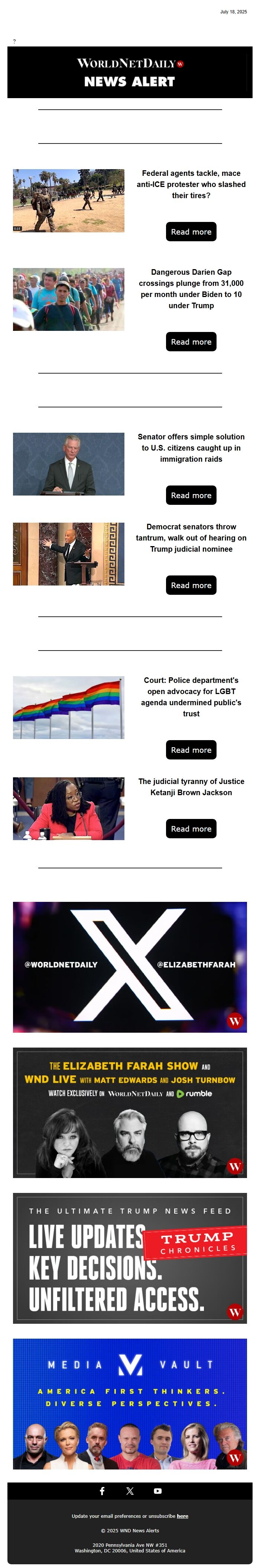
Task: Read more about Democrat senators walkout
Action: coord(191,585)
